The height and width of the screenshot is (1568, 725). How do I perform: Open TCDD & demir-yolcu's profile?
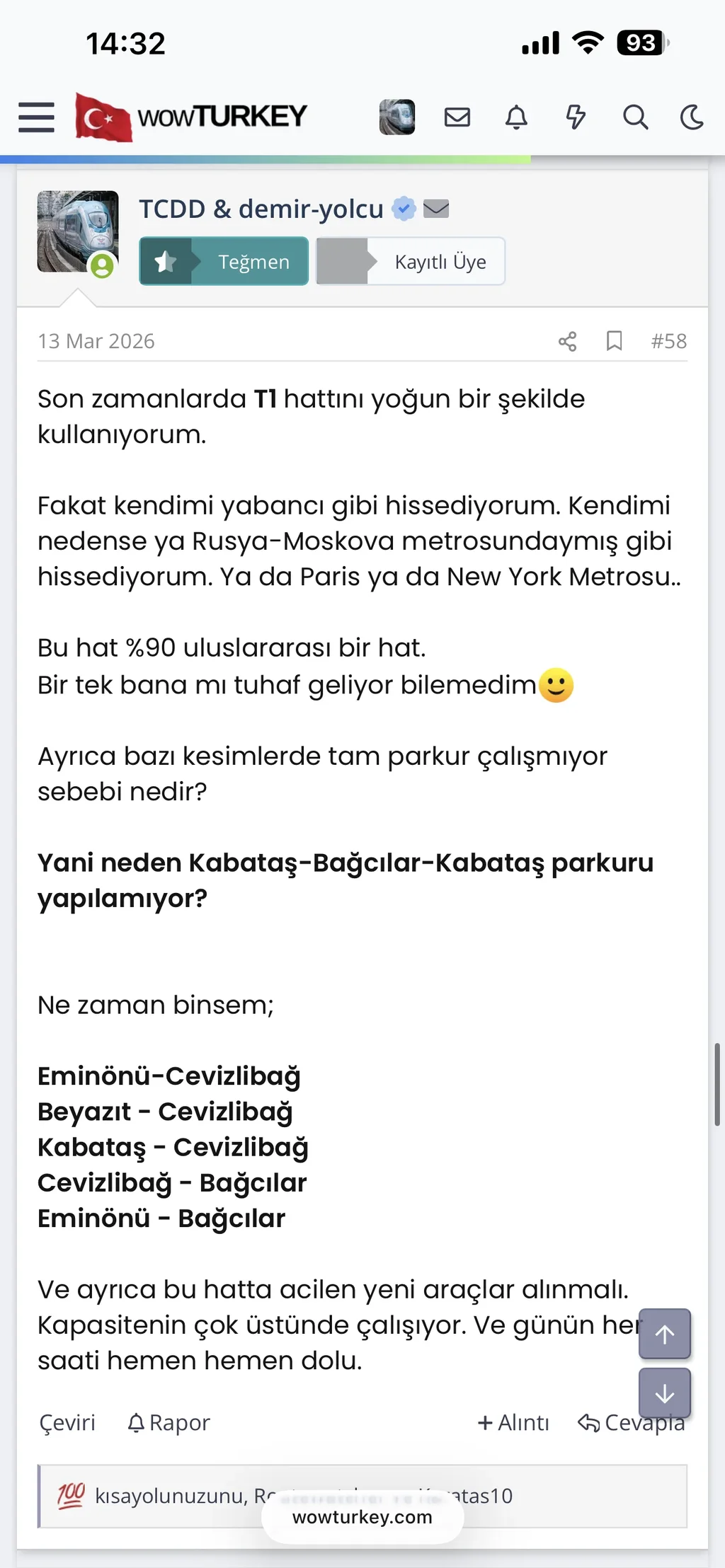click(x=261, y=209)
